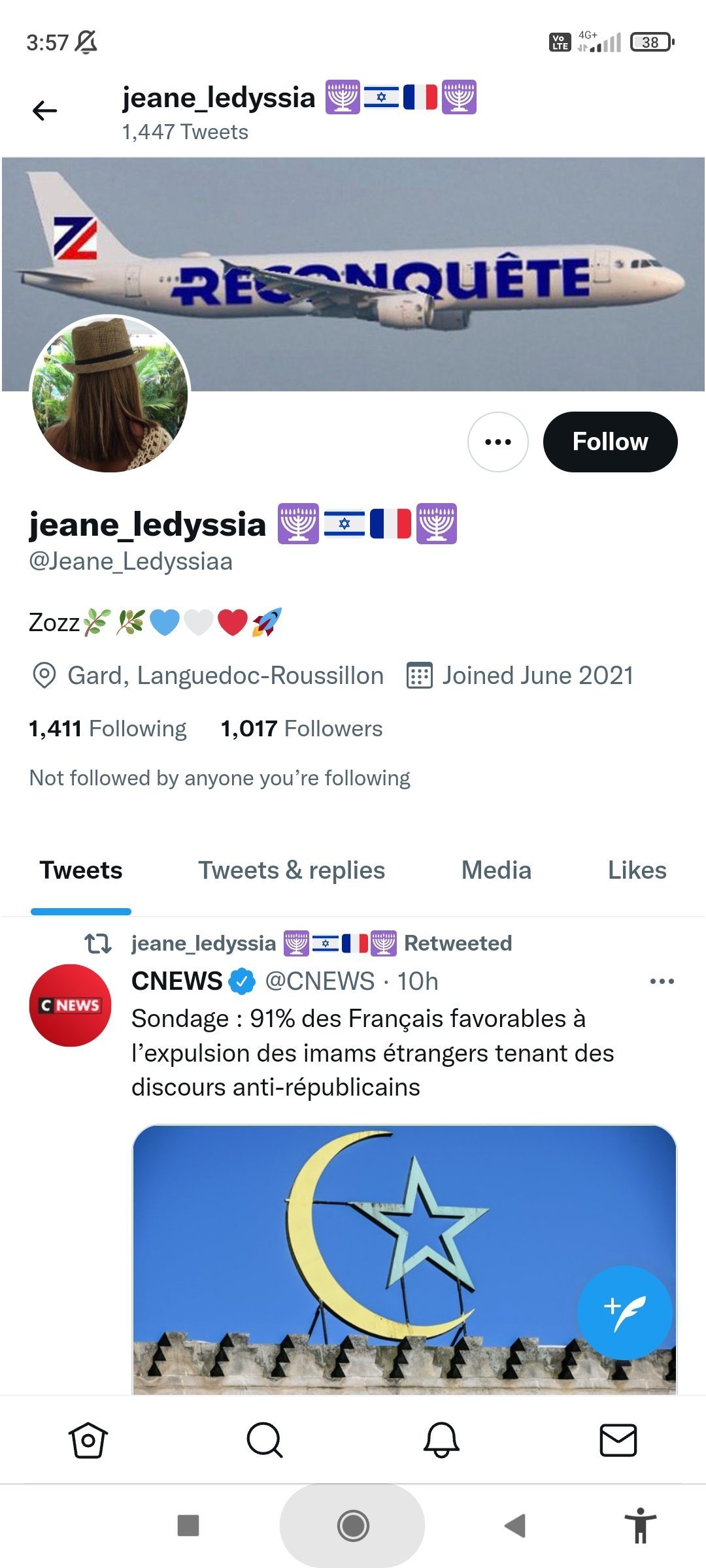View the 1,411 Following list
This screenshot has width=706, height=1568.
tap(108, 728)
